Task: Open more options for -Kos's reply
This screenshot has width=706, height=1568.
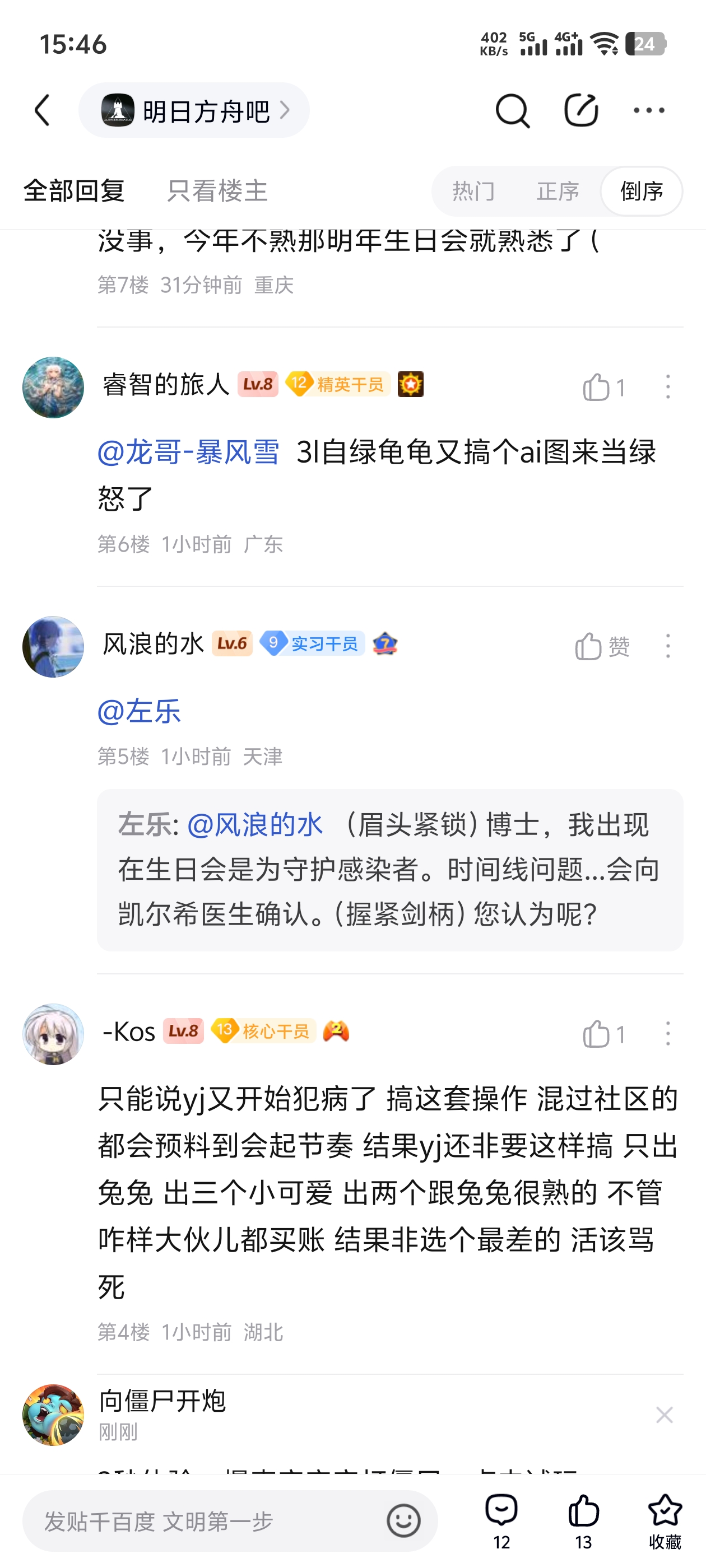Action: 668,1034
